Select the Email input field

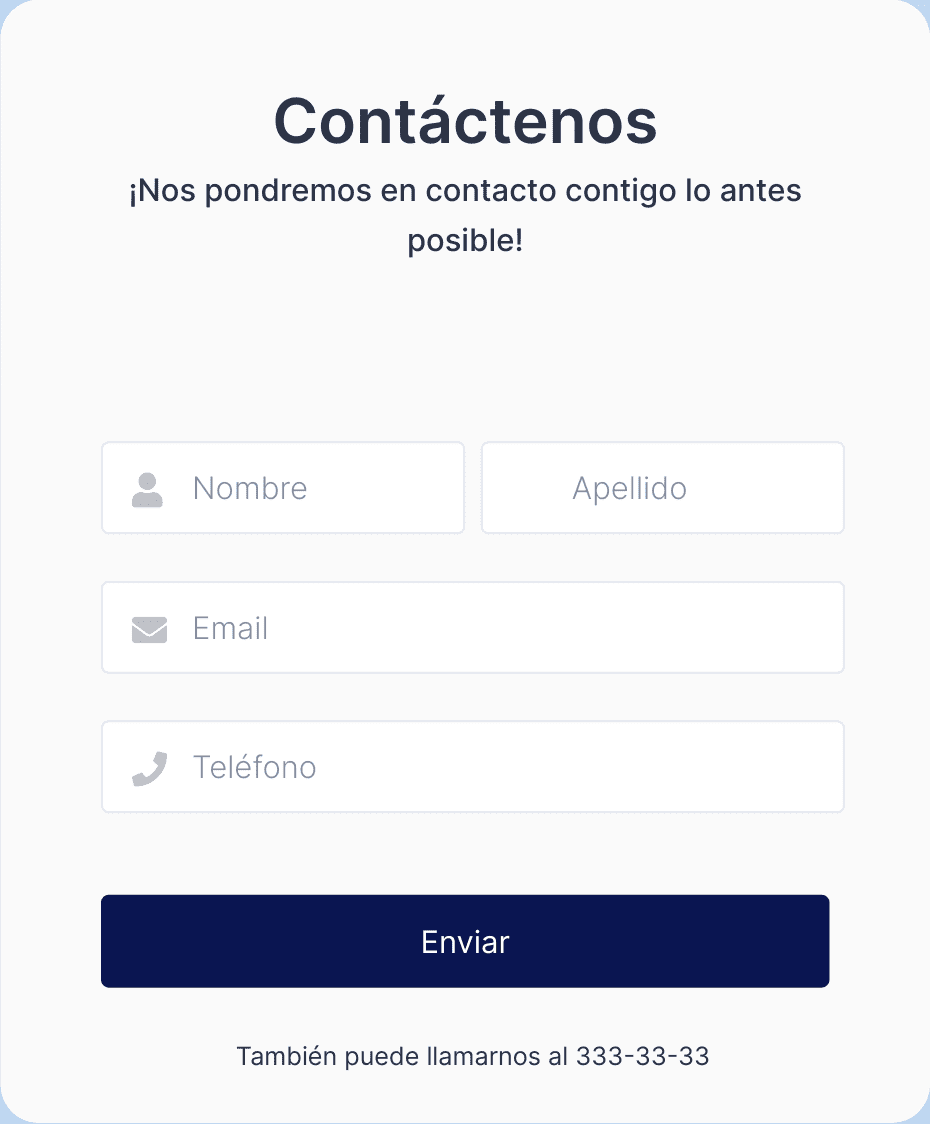(472, 628)
